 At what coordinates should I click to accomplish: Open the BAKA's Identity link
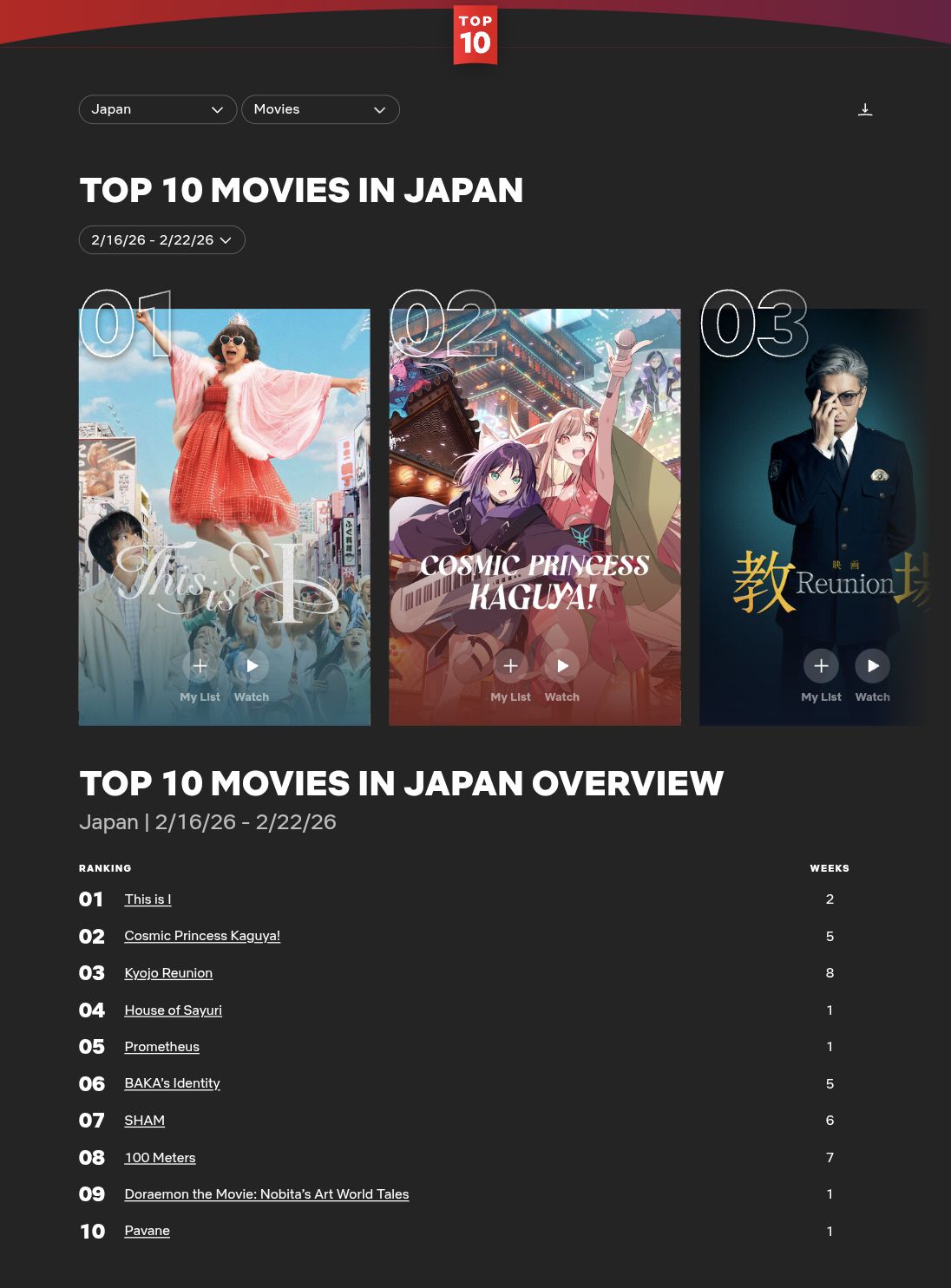tap(172, 1083)
